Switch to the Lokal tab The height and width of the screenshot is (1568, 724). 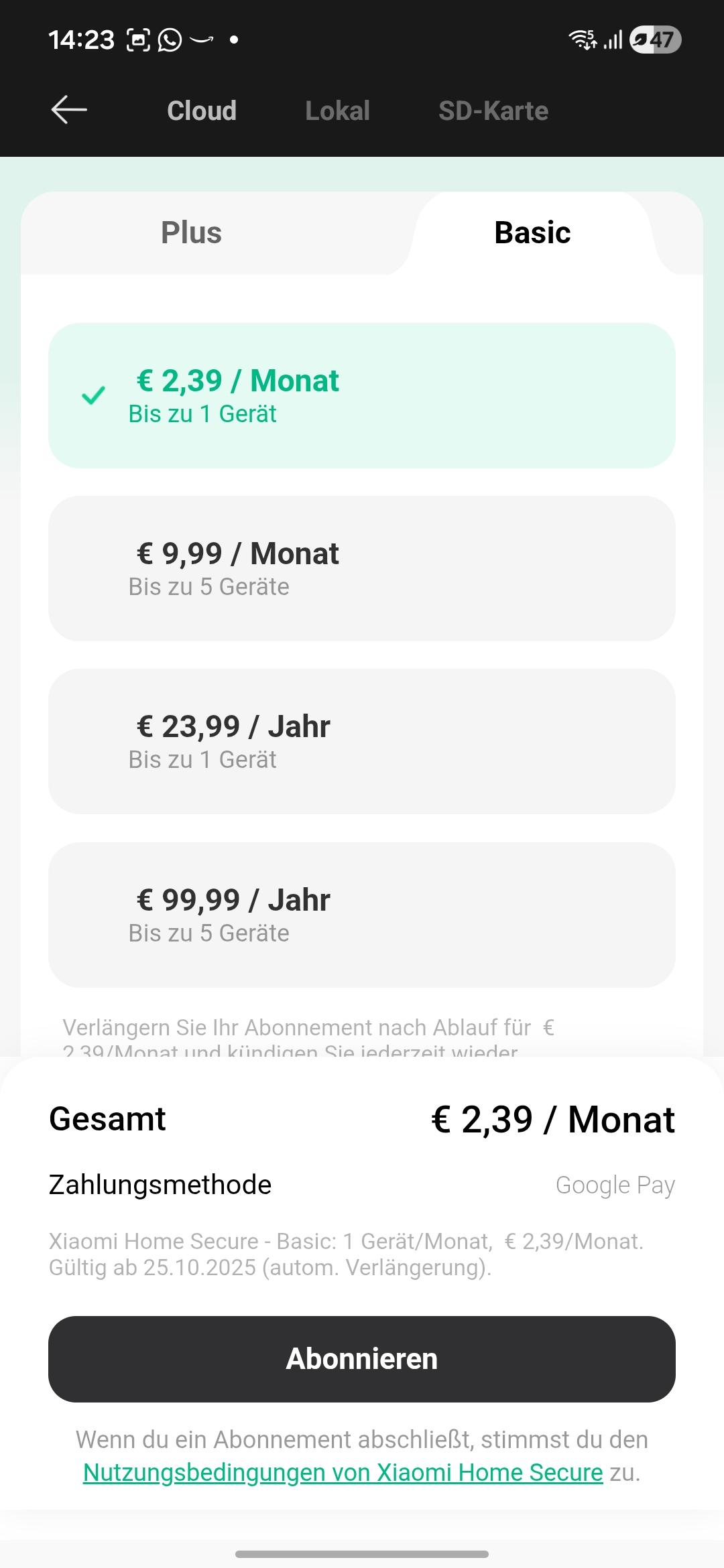coord(337,111)
